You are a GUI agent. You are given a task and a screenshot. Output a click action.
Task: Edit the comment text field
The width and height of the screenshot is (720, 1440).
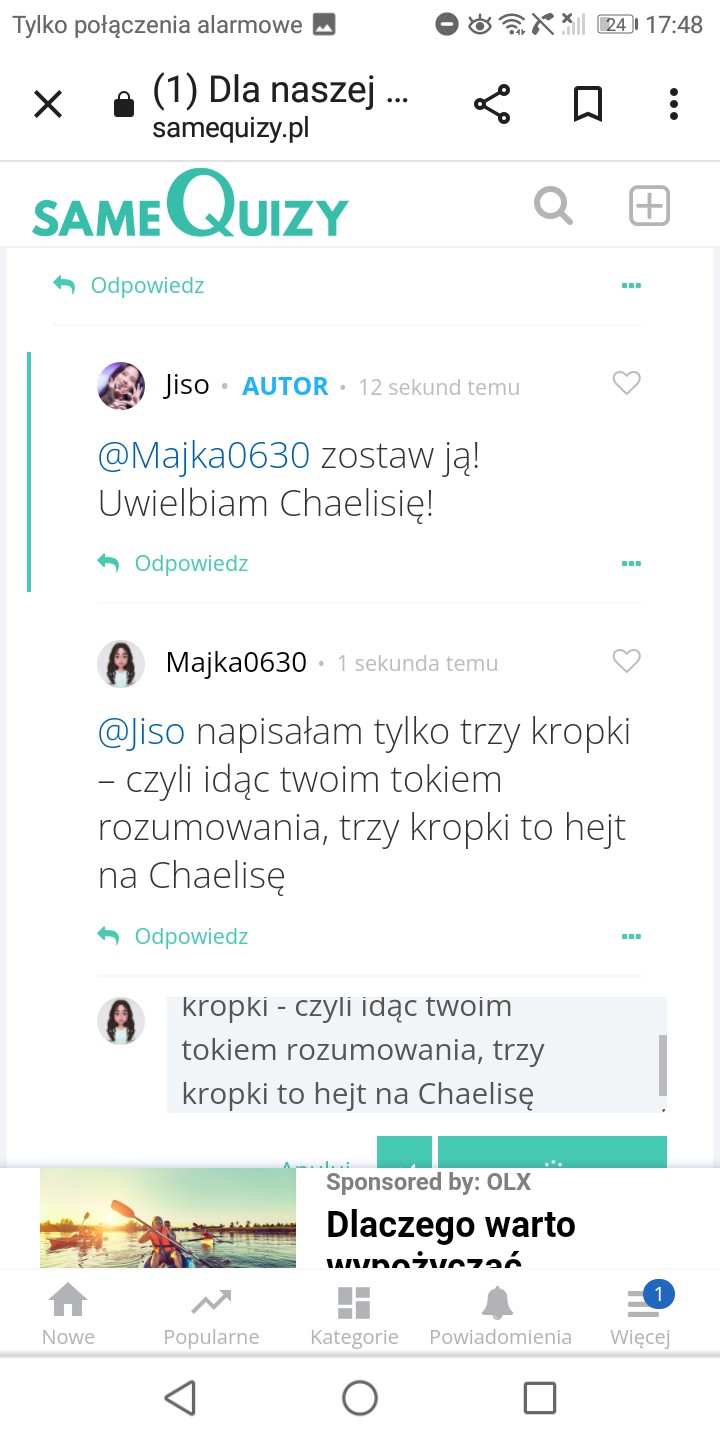click(410, 1052)
